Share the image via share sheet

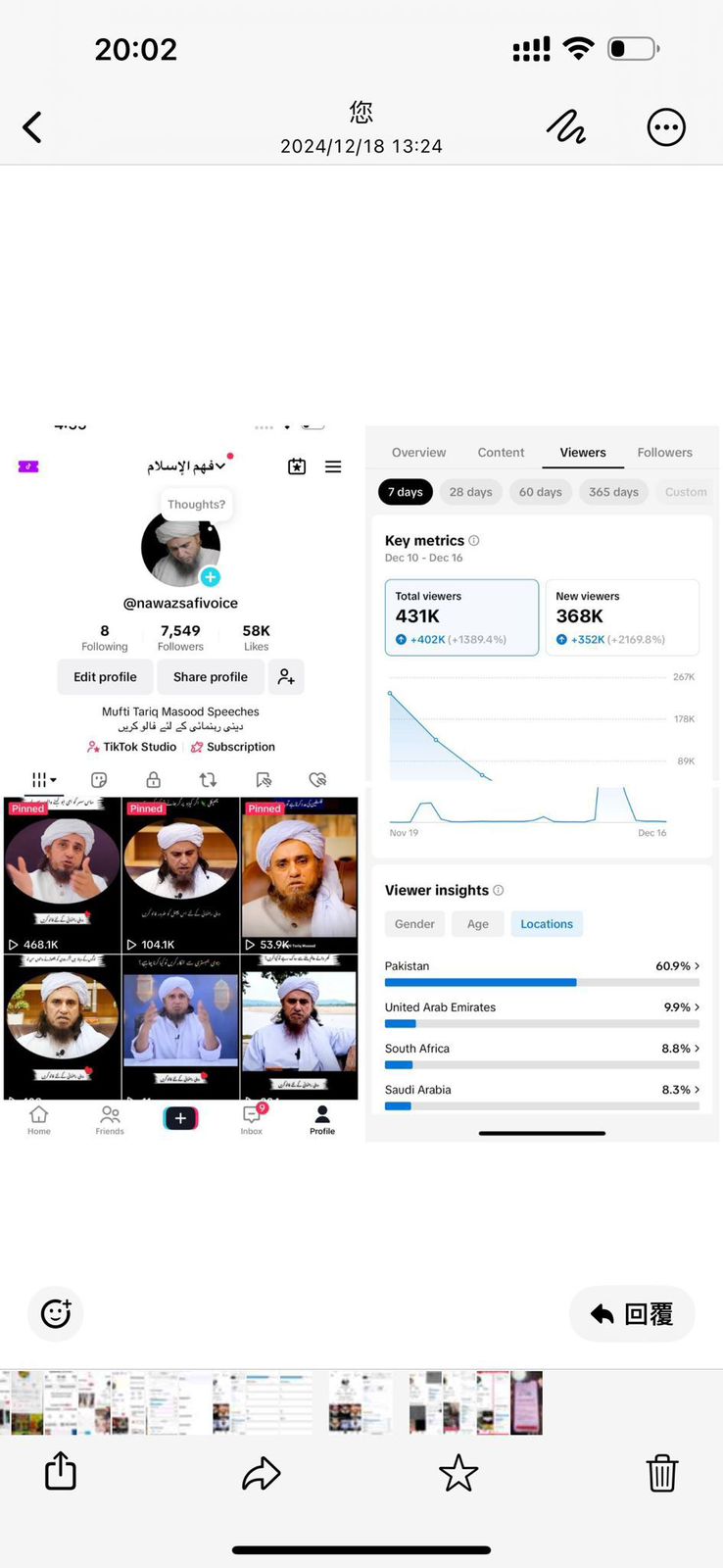[x=61, y=1471]
